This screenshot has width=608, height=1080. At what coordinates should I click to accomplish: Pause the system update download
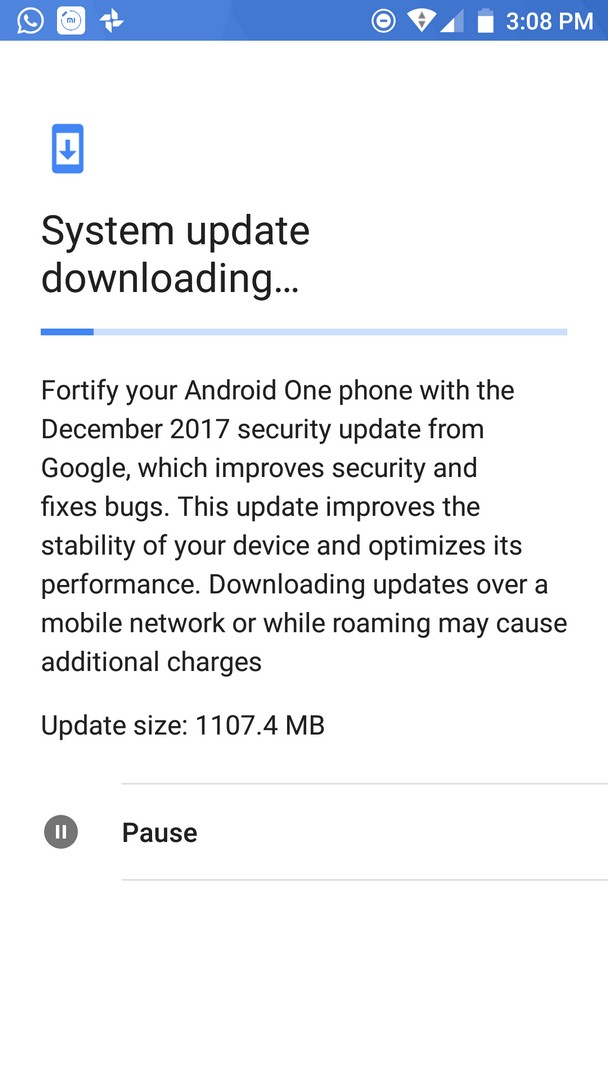304,832
